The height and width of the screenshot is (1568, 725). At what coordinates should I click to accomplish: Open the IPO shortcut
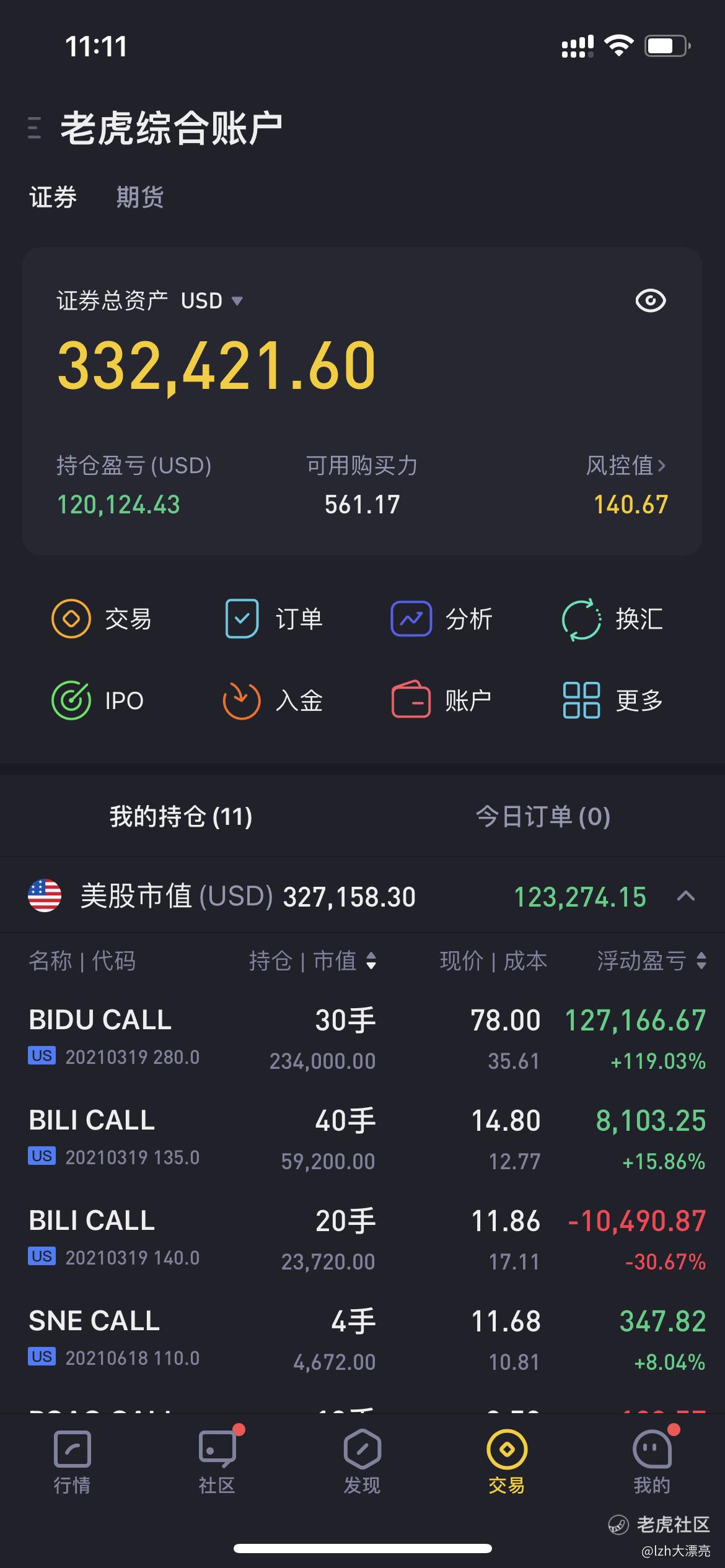[x=98, y=700]
